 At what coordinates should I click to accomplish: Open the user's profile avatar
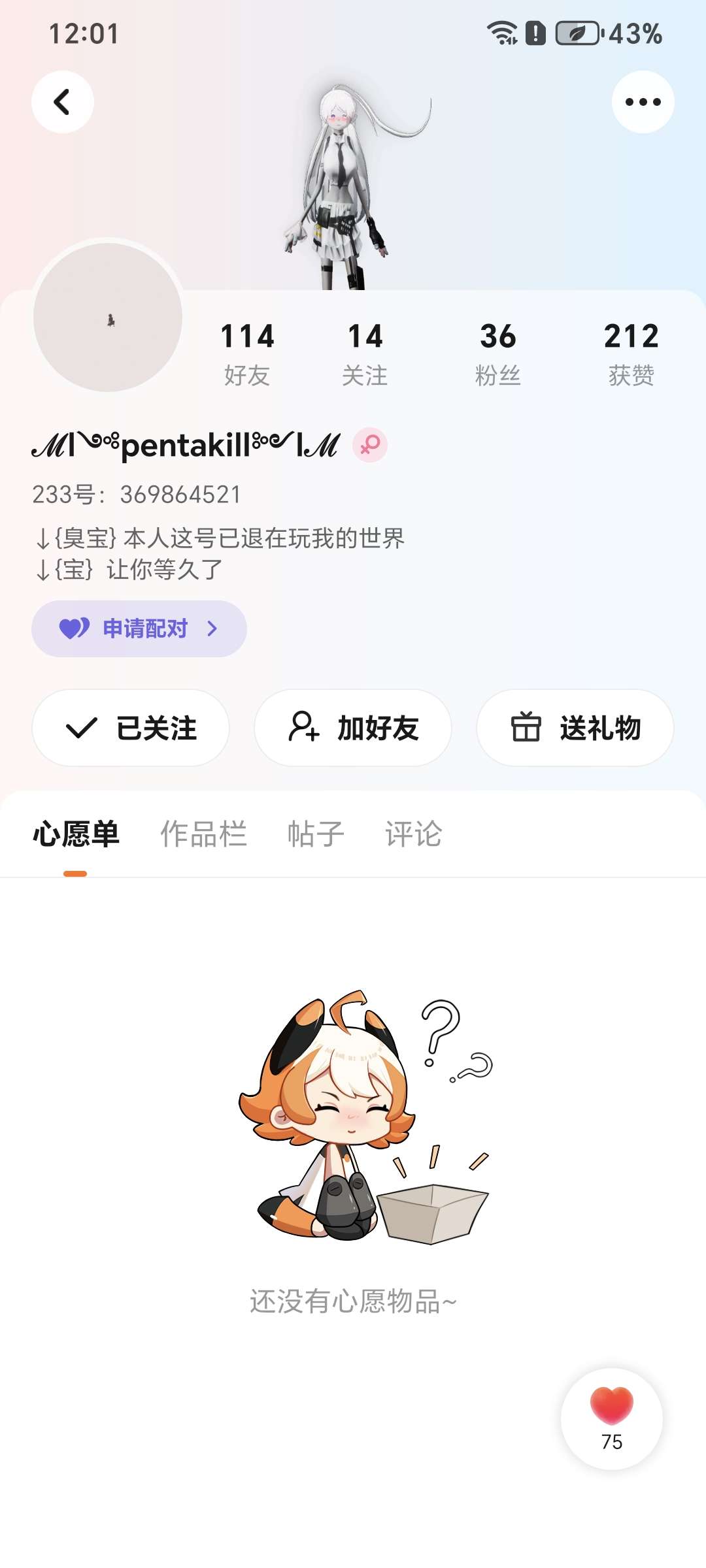point(109,318)
